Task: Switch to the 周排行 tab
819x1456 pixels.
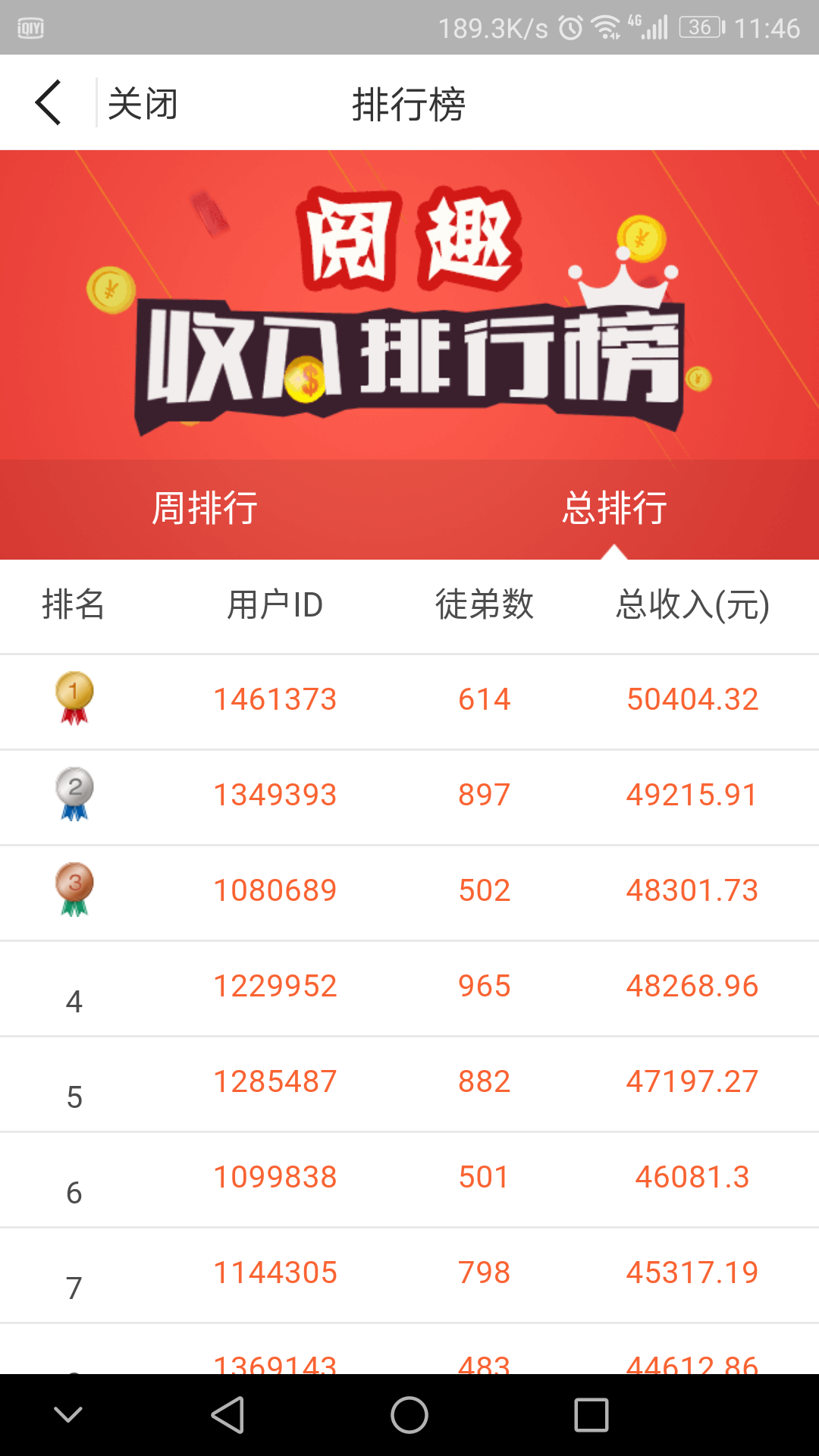Action: click(205, 508)
